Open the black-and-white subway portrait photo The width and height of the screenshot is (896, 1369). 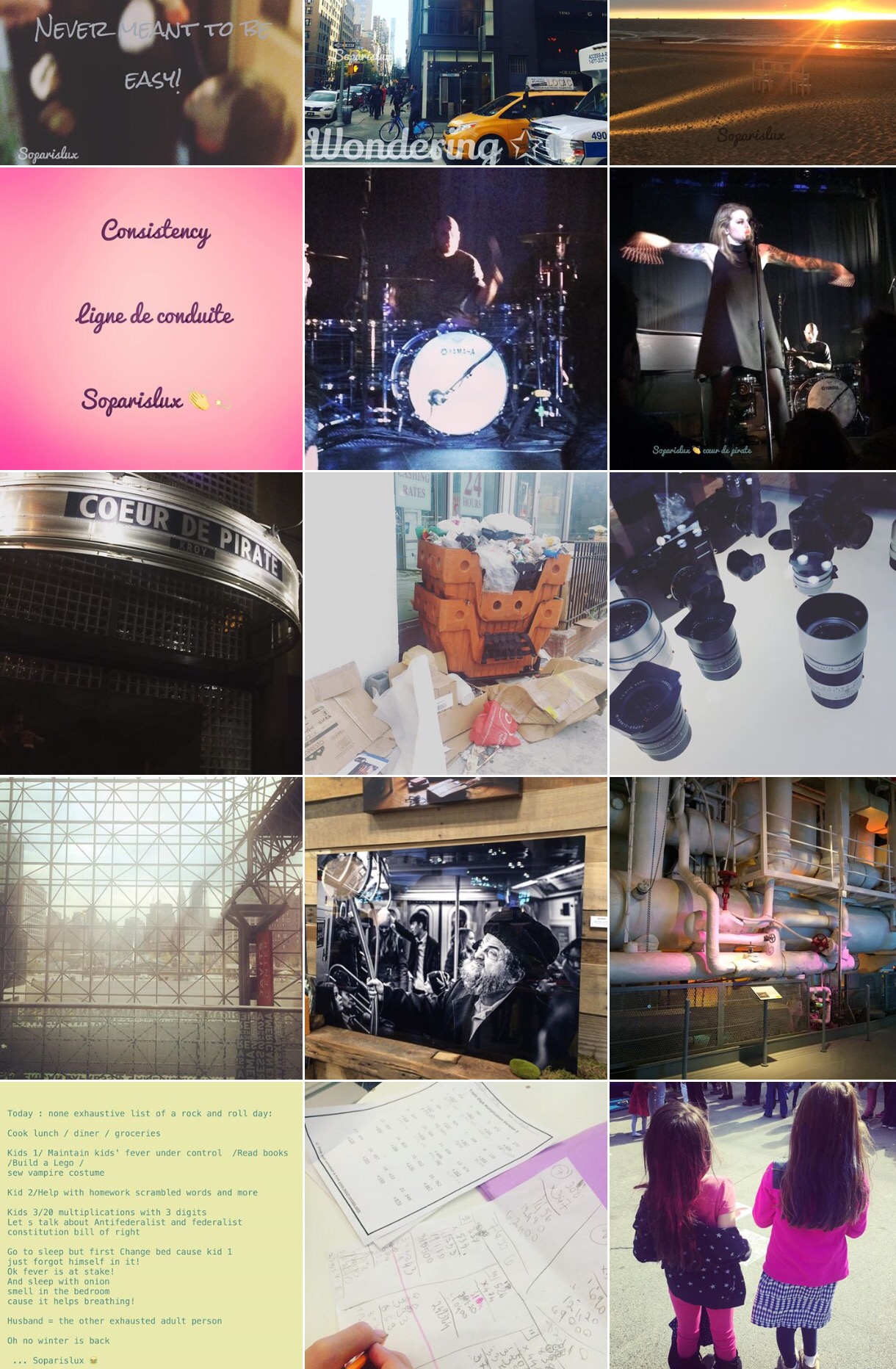click(455, 928)
